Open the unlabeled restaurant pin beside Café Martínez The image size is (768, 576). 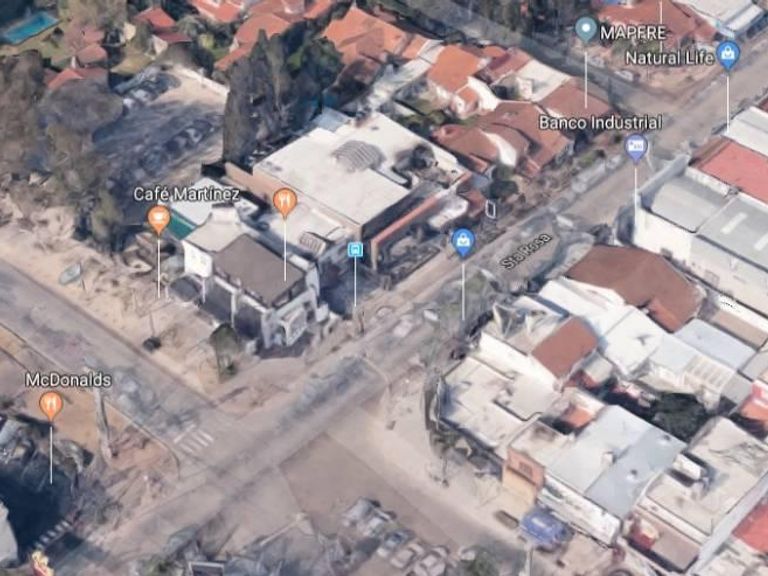tap(285, 202)
